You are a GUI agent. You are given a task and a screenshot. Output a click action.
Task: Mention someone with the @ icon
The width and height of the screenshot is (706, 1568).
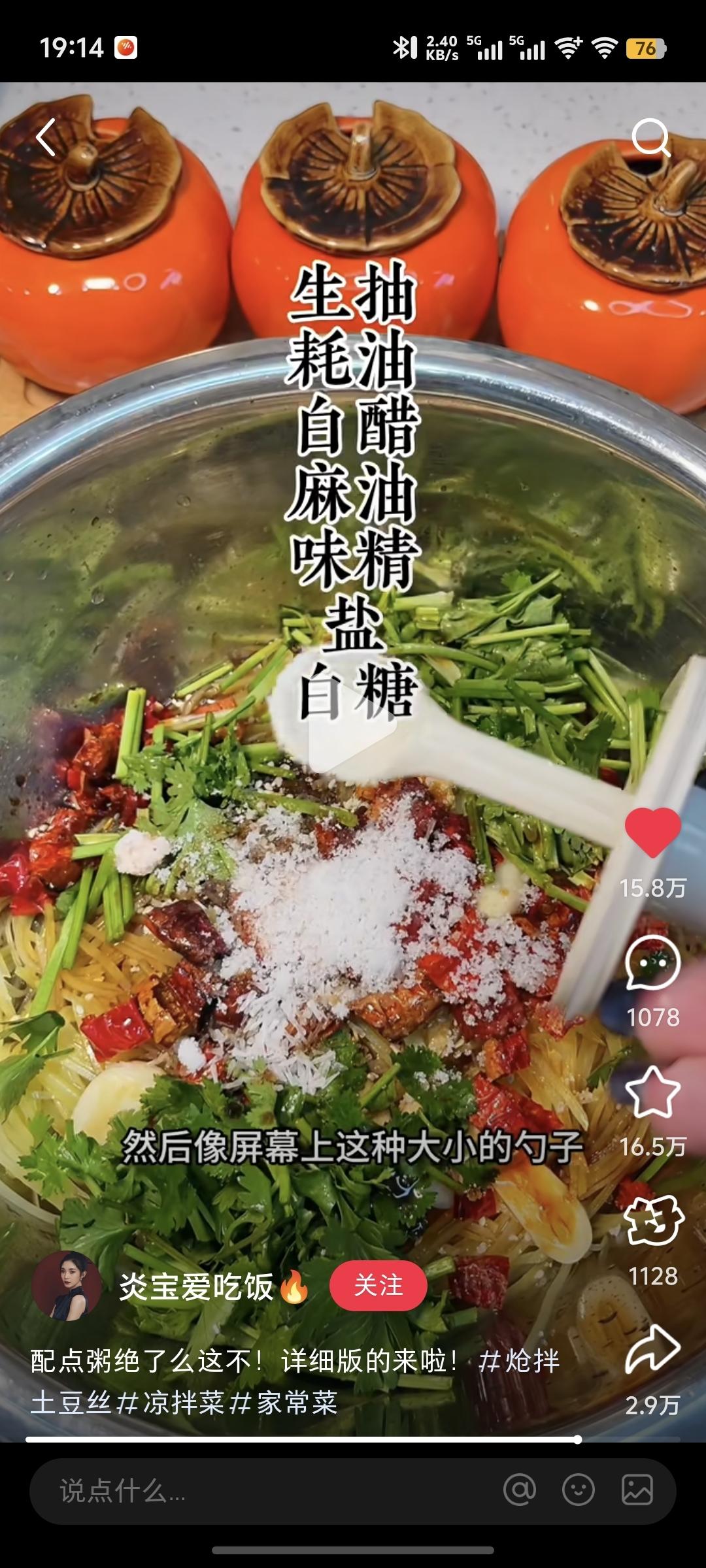click(520, 1490)
